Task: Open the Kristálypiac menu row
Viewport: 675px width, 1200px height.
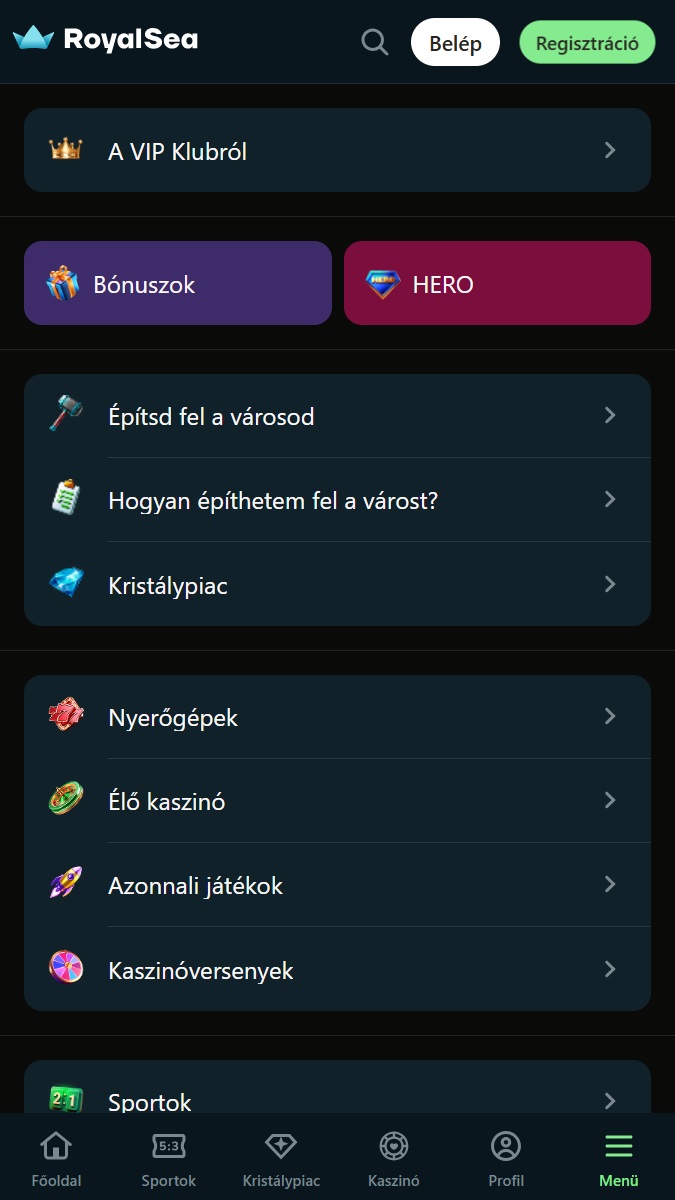Action: (x=337, y=584)
